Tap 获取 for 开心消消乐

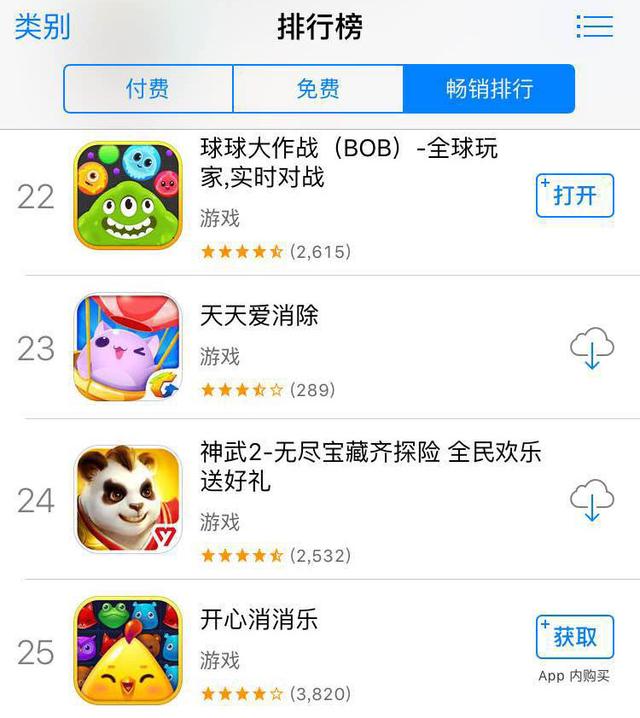click(574, 637)
